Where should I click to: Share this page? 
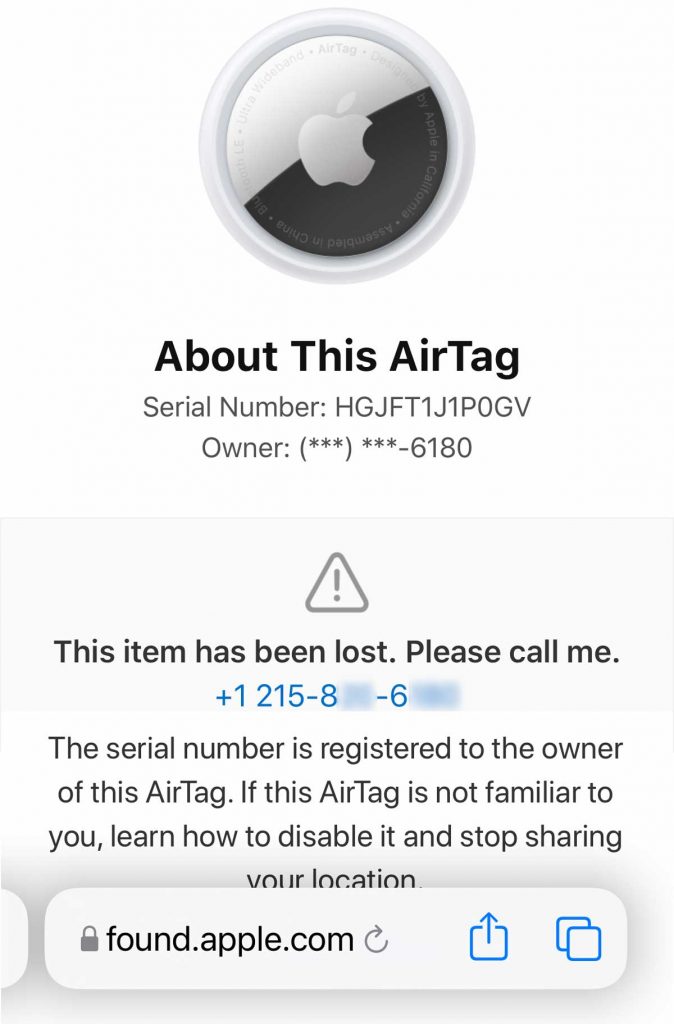489,939
